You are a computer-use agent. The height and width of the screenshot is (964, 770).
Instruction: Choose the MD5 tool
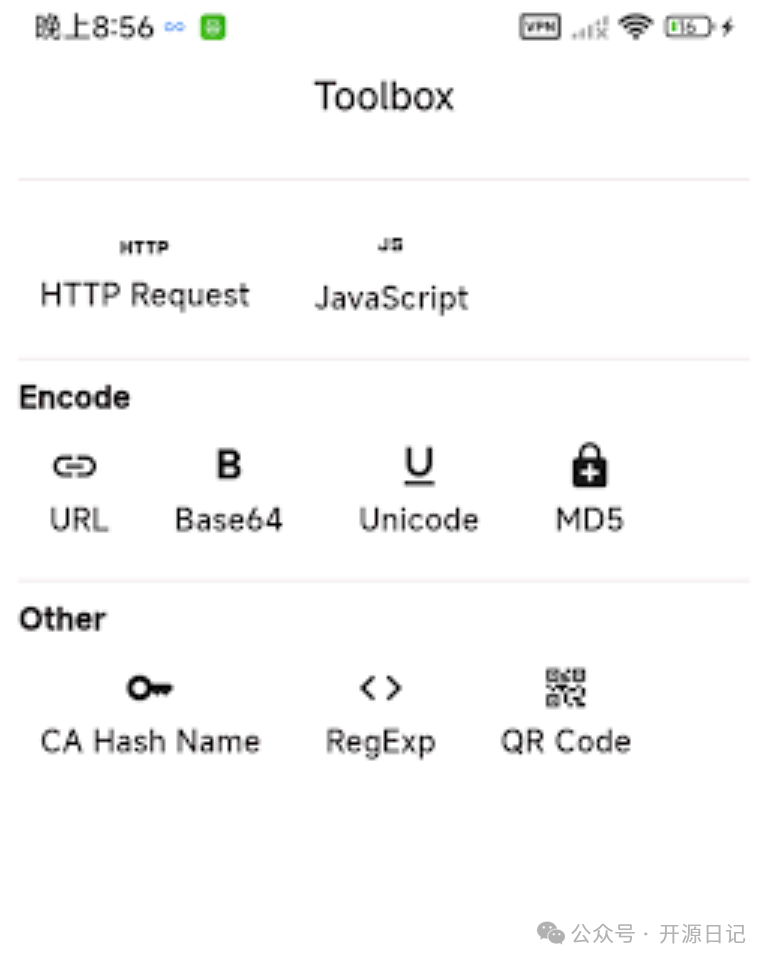pyautogui.click(x=589, y=492)
